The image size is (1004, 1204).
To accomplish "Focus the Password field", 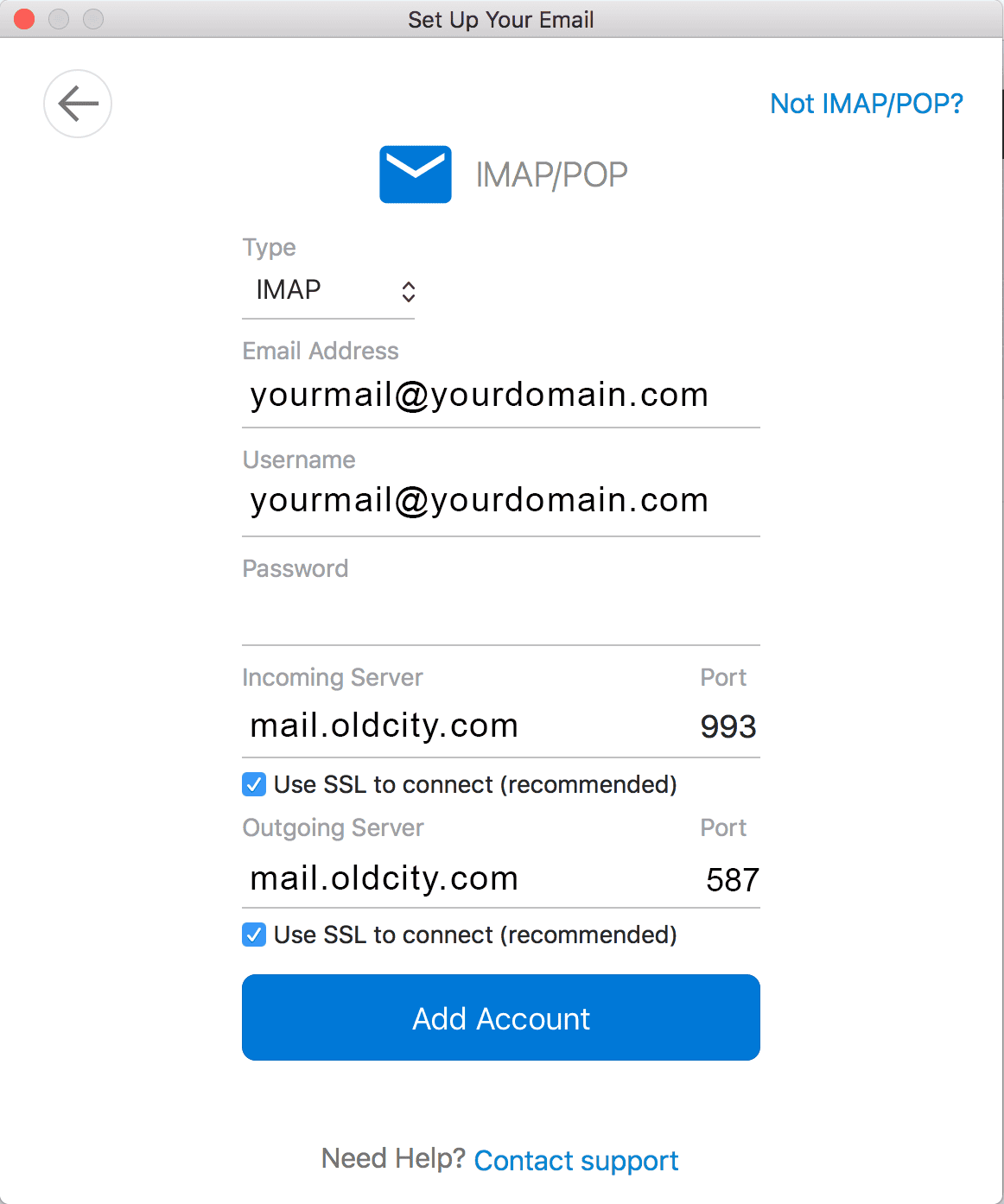I will click(x=499, y=615).
